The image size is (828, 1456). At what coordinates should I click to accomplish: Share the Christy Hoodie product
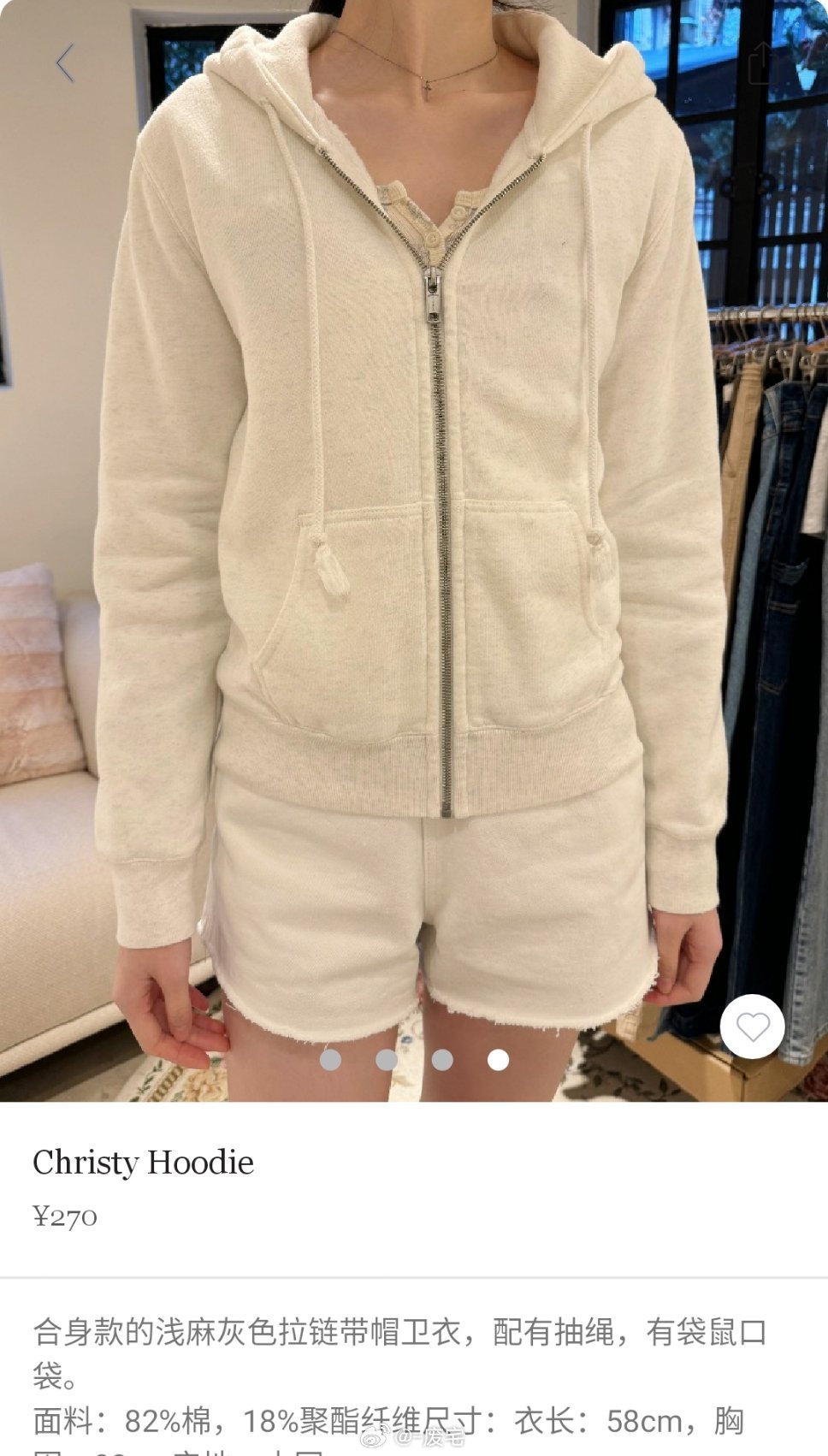760,63
